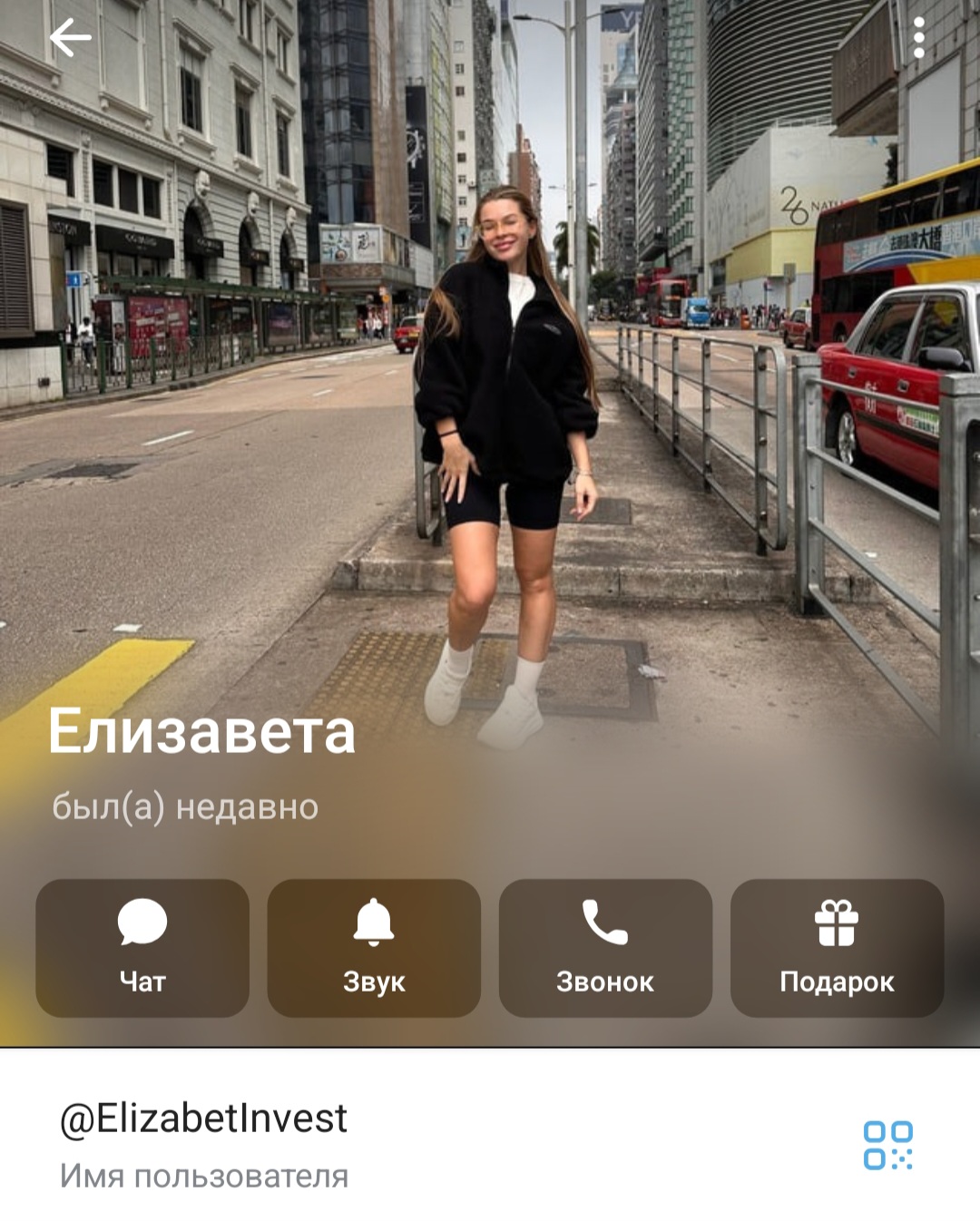This screenshot has height=1221, width=980.
Task: Tap the Звук notification button
Action: [x=374, y=947]
